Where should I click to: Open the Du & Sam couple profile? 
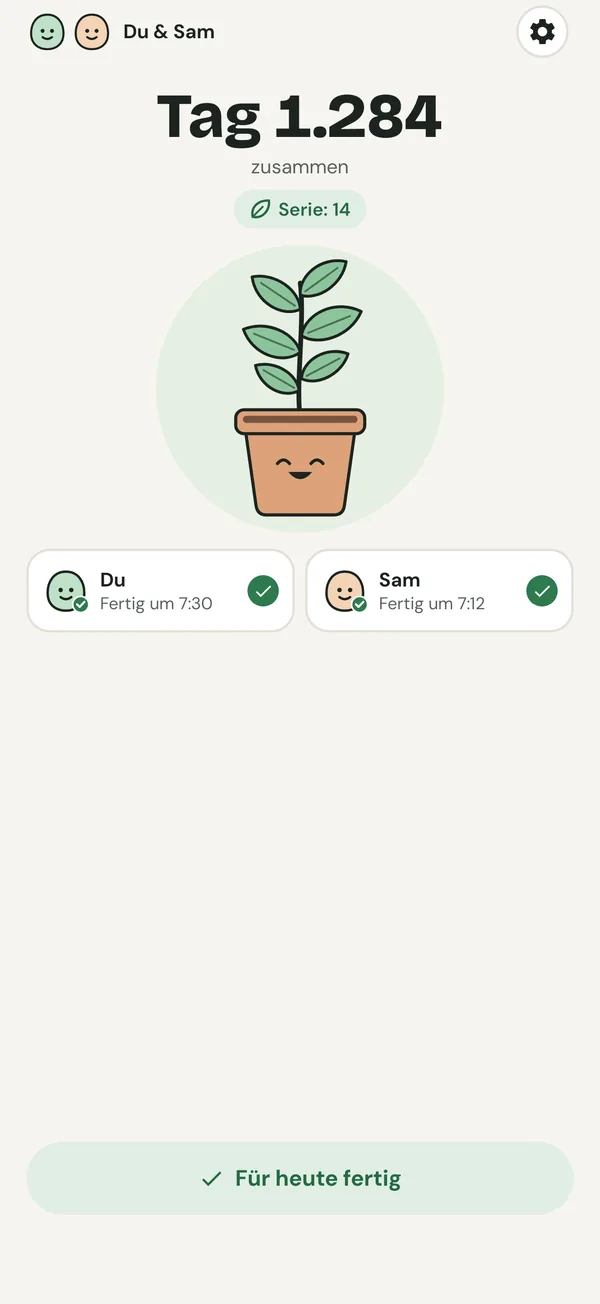[122, 32]
